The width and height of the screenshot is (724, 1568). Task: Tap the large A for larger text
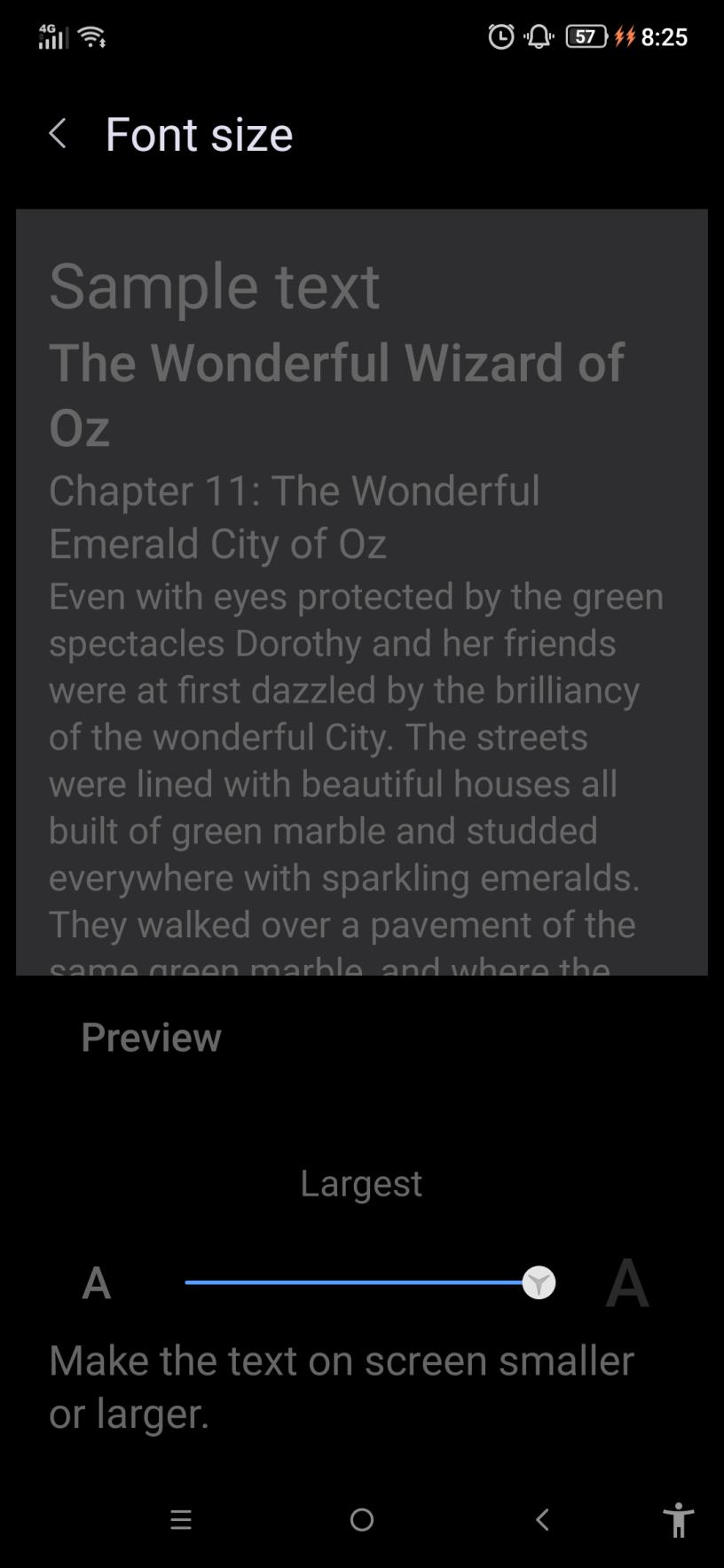(x=627, y=1283)
